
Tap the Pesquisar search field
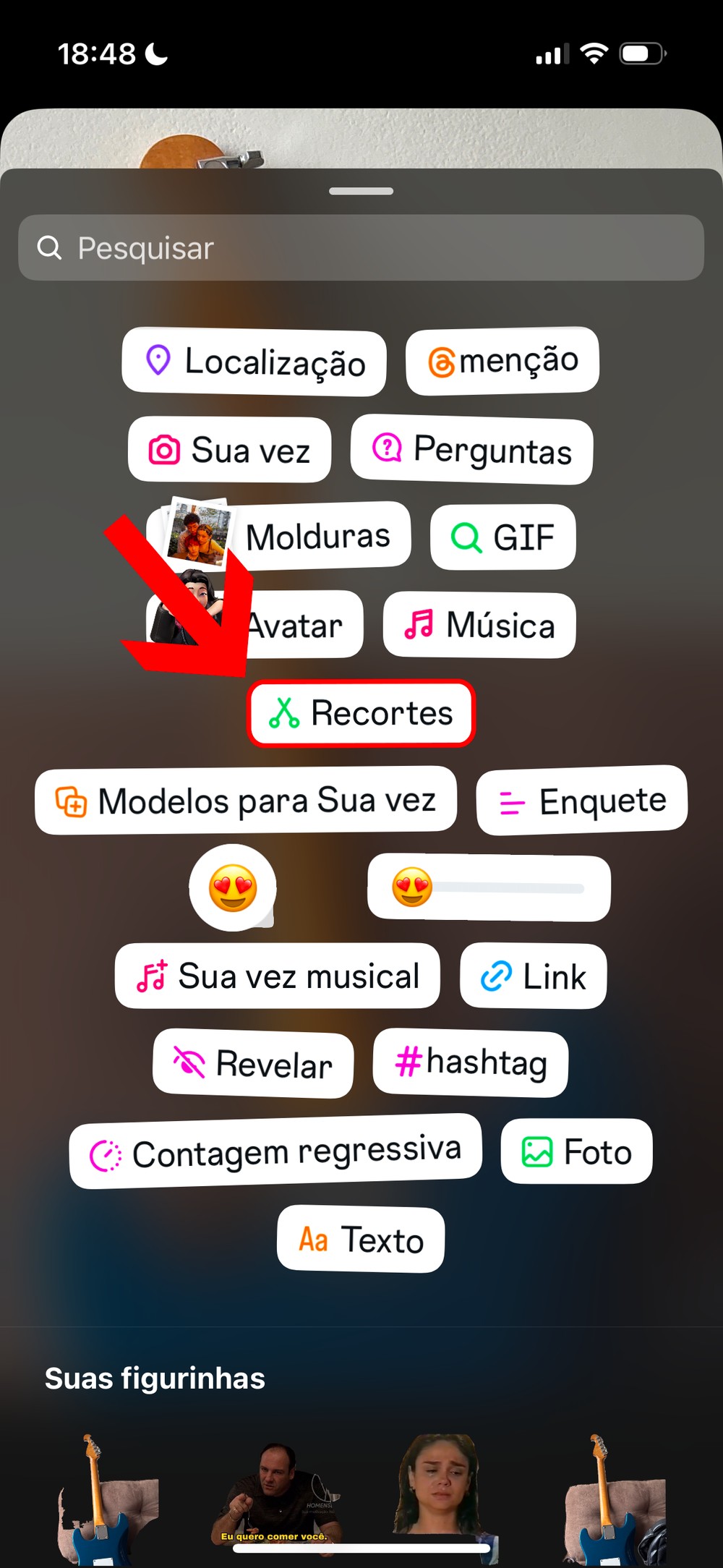360,248
